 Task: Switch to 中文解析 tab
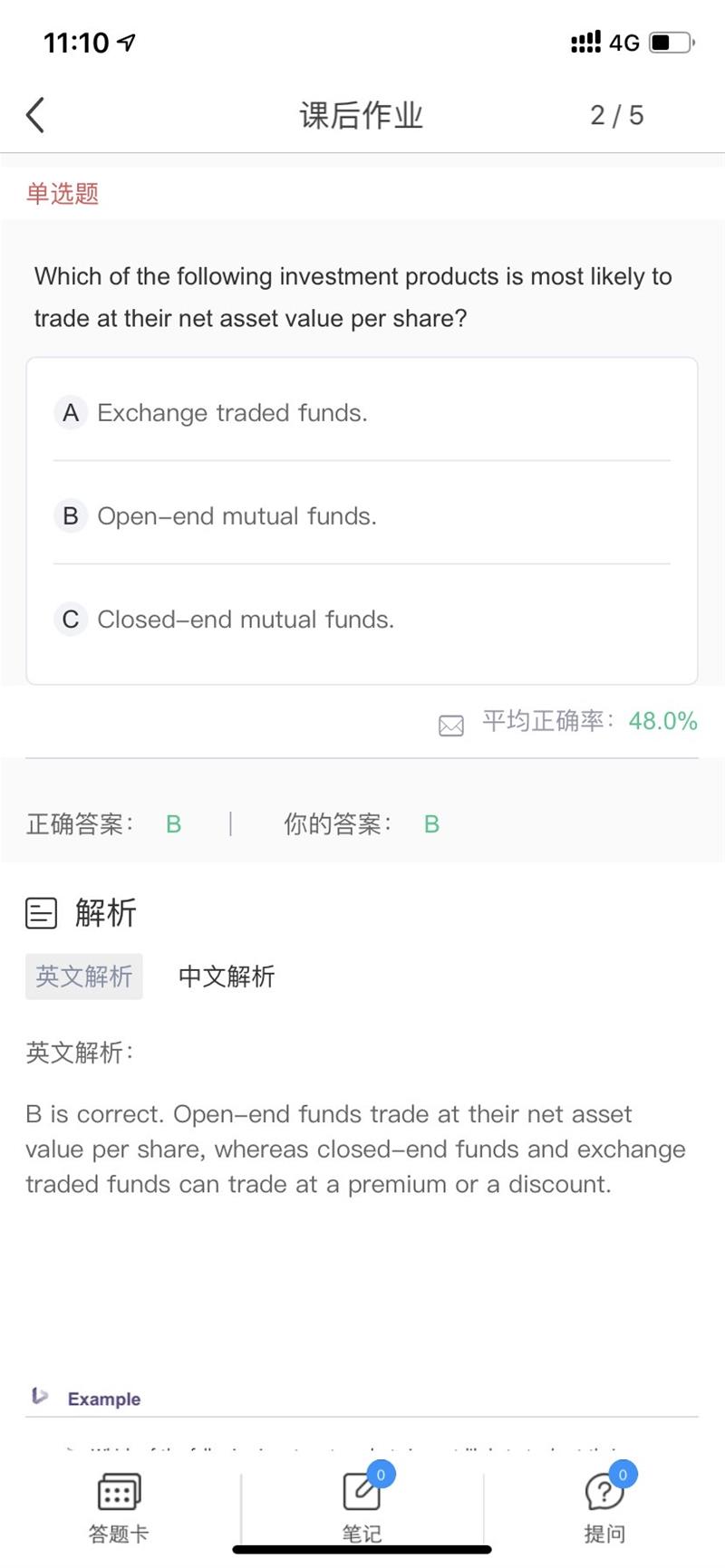point(227,976)
